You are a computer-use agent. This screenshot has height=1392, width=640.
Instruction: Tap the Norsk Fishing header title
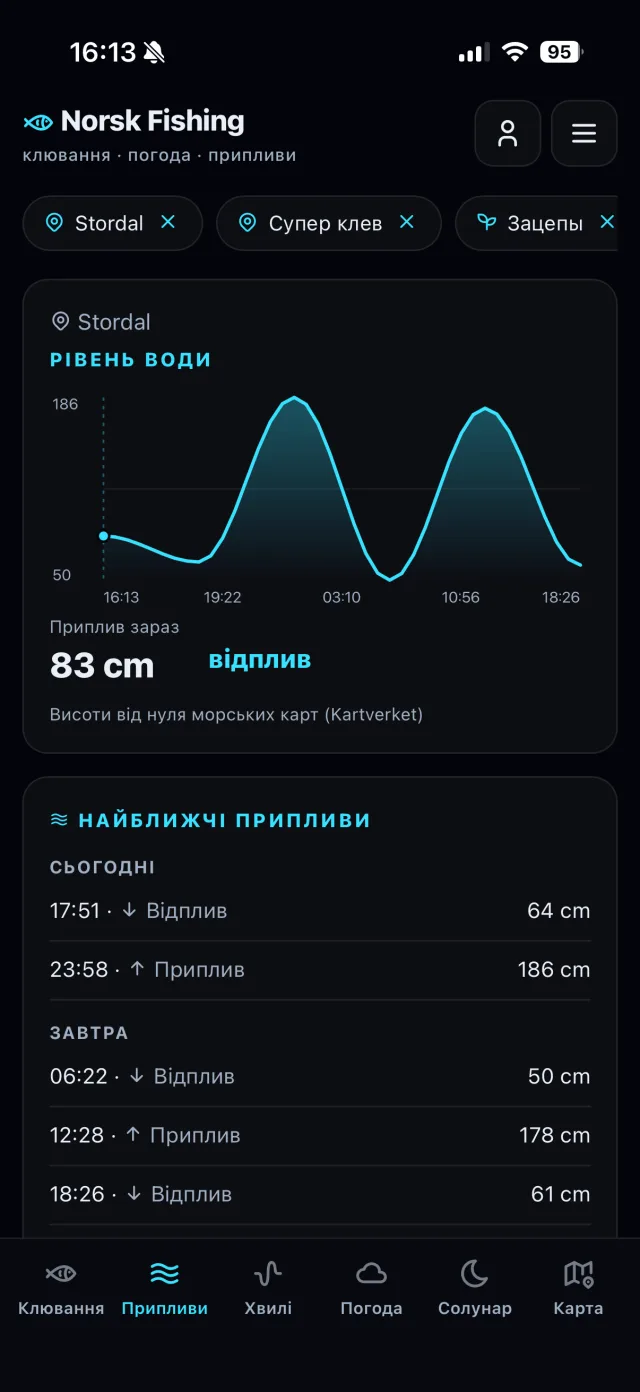(152, 121)
